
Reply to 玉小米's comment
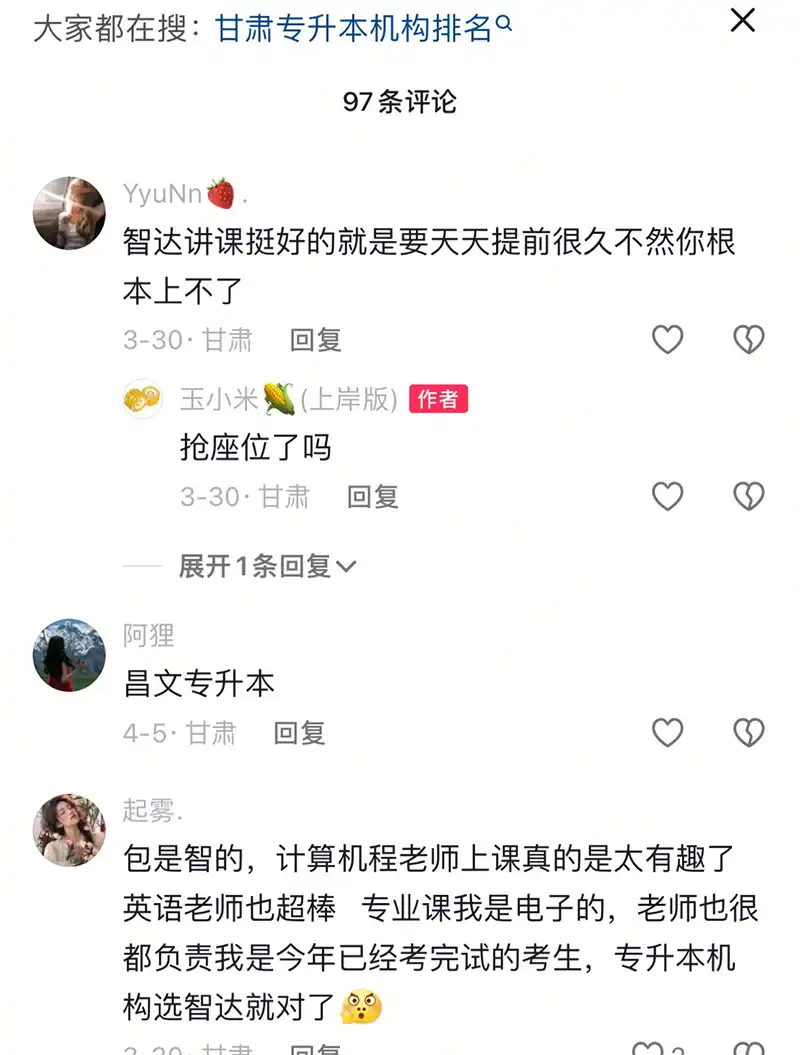pyautogui.click(x=373, y=496)
